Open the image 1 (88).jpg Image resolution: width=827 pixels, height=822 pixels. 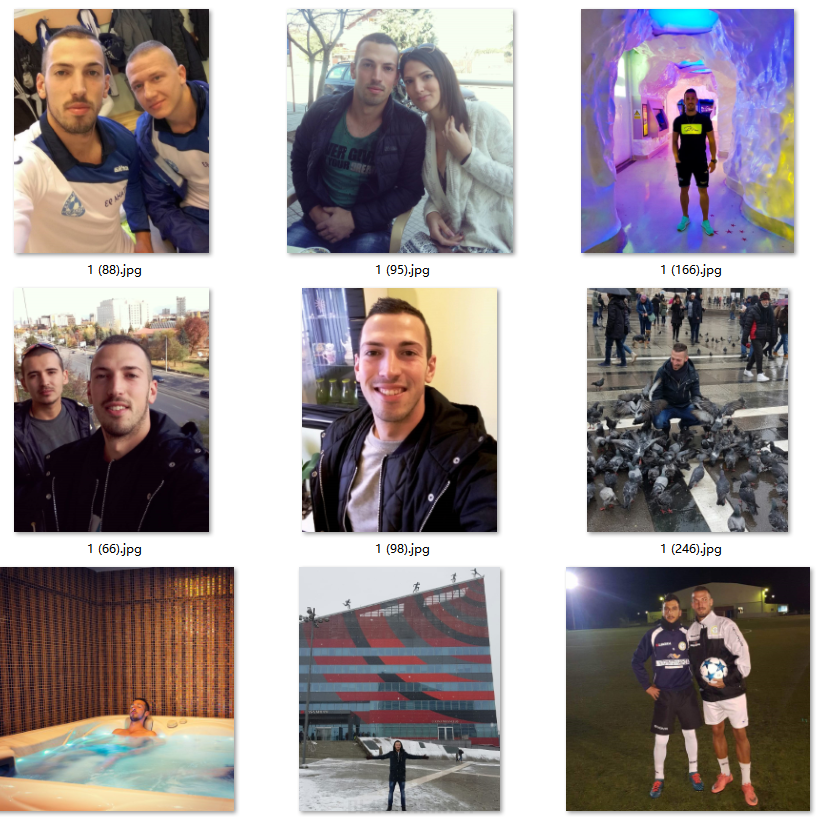(111, 131)
